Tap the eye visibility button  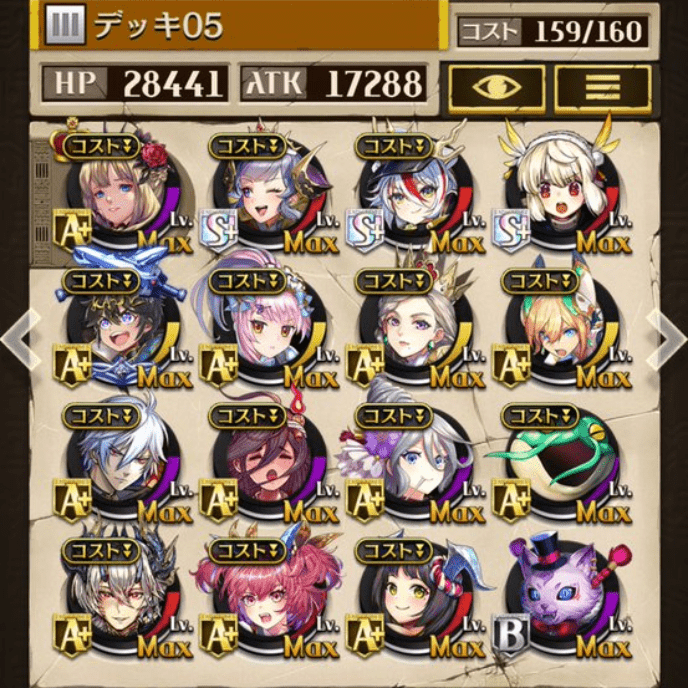(496, 88)
